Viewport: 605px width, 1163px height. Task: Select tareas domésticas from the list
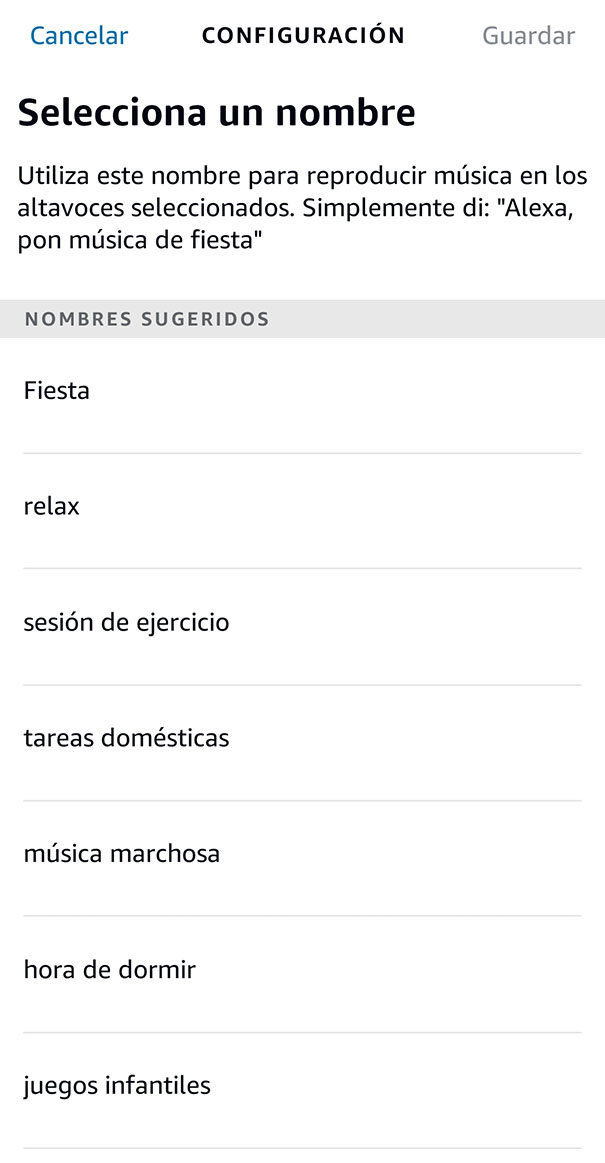[x=302, y=742]
